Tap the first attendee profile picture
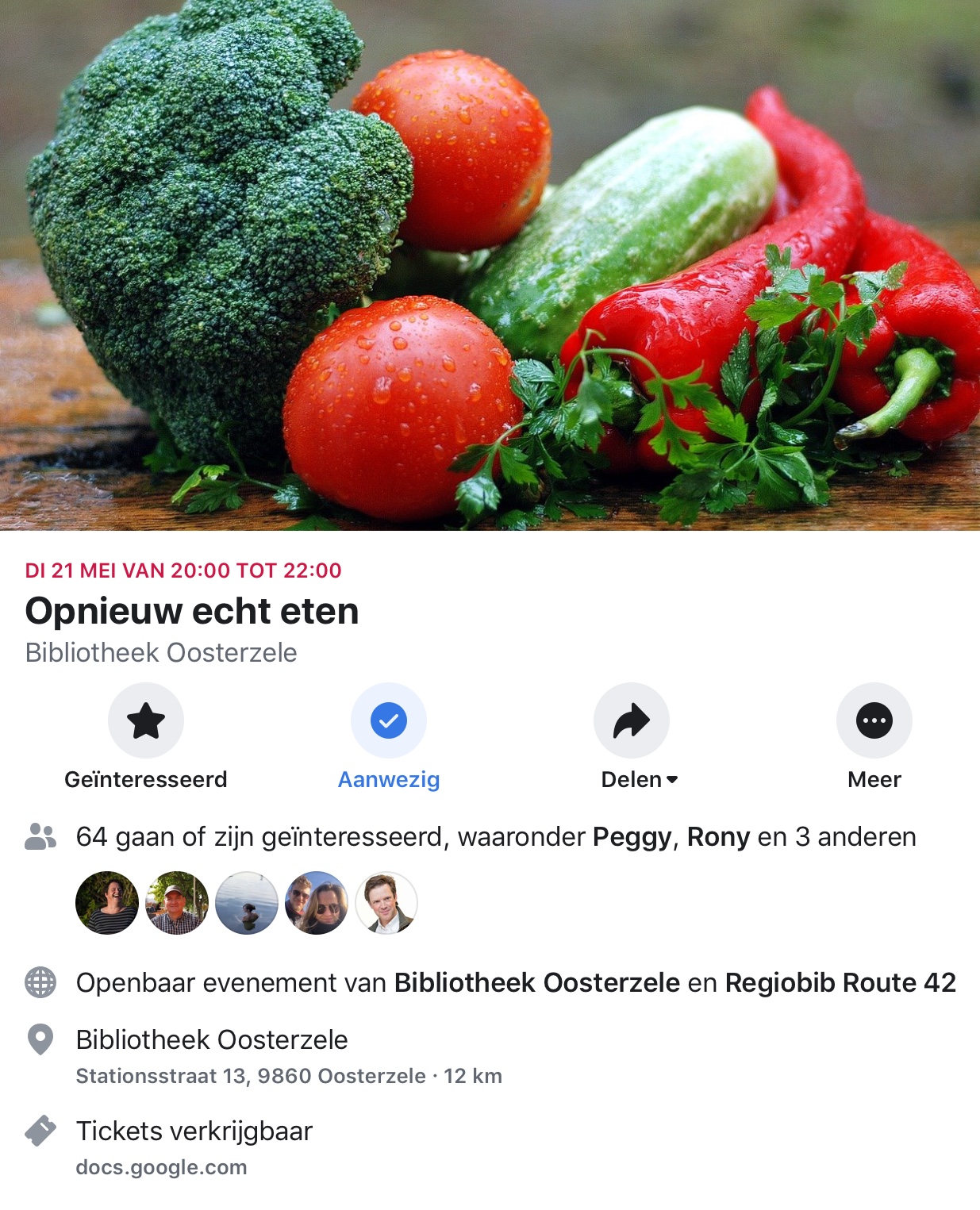This screenshot has width=980, height=1210. (x=107, y=903)
